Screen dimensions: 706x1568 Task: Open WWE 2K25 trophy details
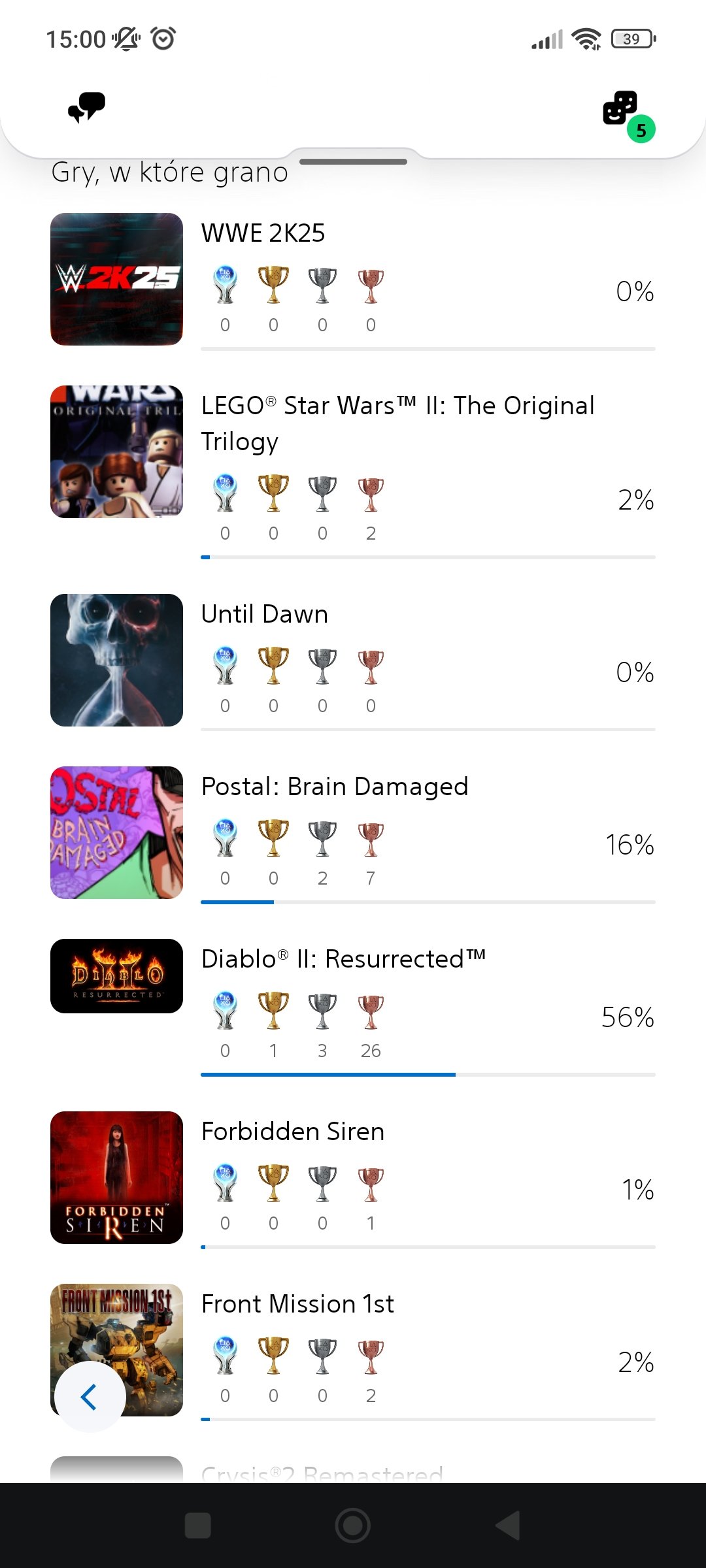(x=353, y=280)
